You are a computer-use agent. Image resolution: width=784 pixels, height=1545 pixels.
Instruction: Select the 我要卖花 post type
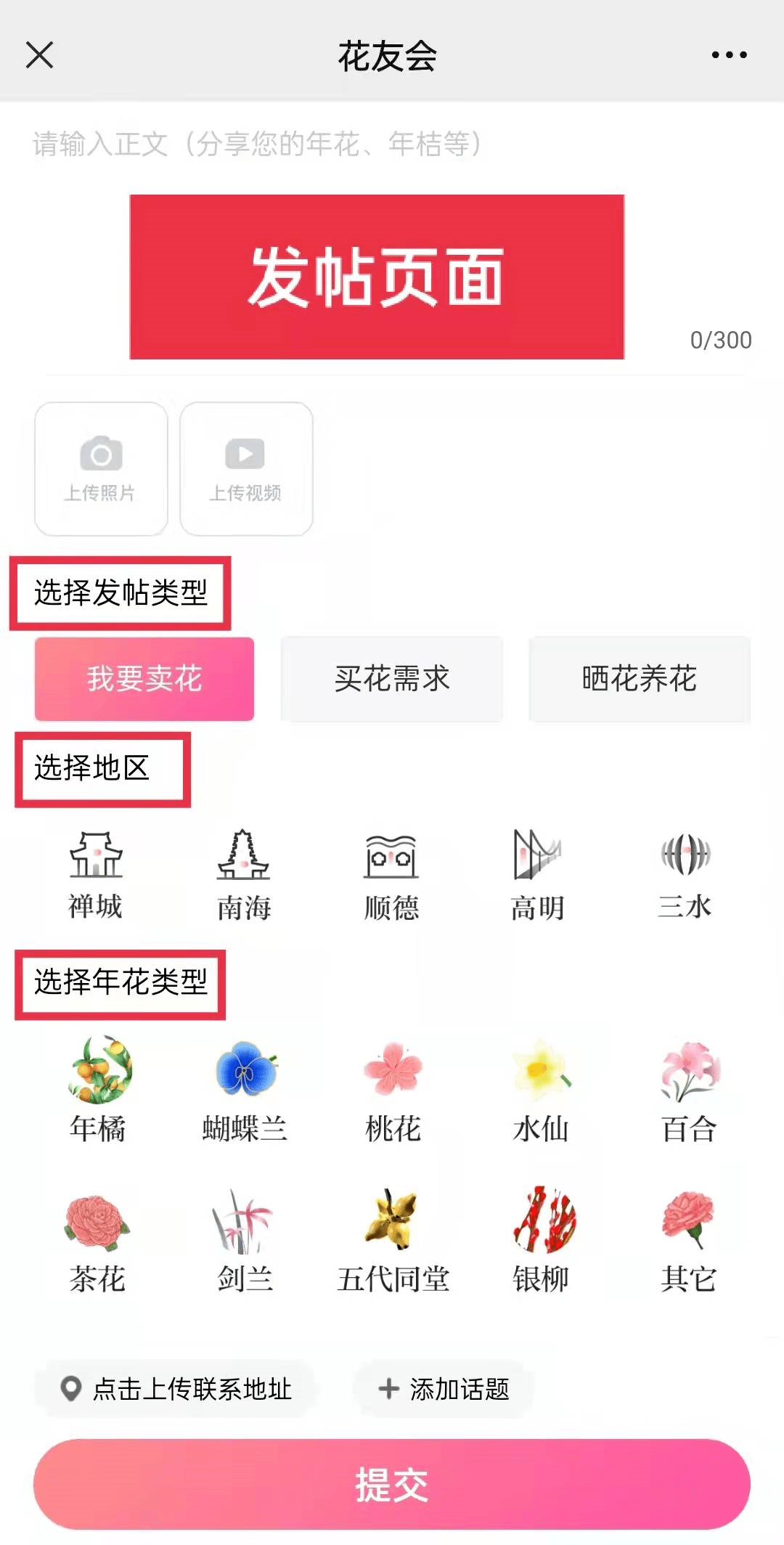tap(144, 679)
